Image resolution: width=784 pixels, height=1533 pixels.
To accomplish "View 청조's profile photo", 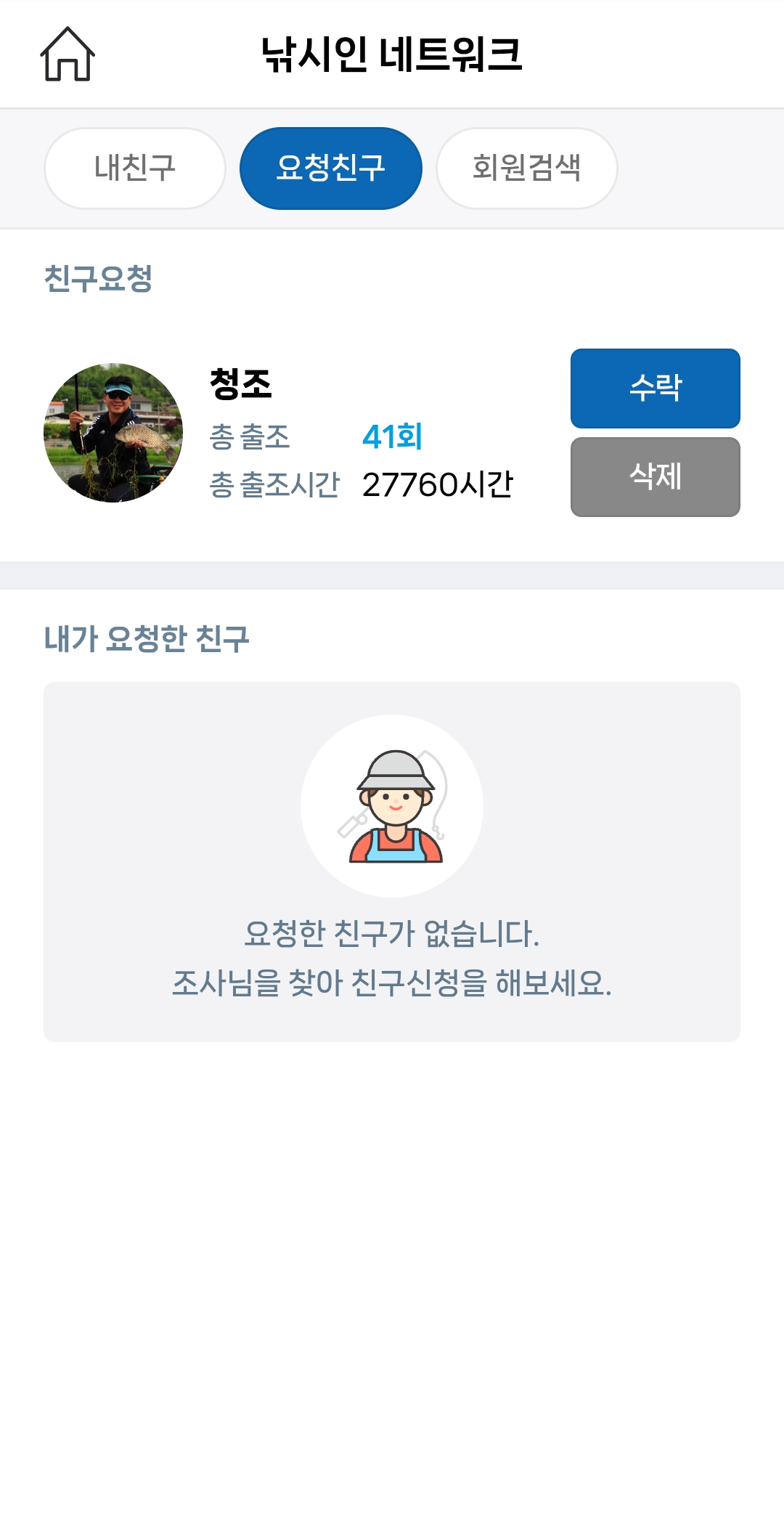I will pos(113,433).
